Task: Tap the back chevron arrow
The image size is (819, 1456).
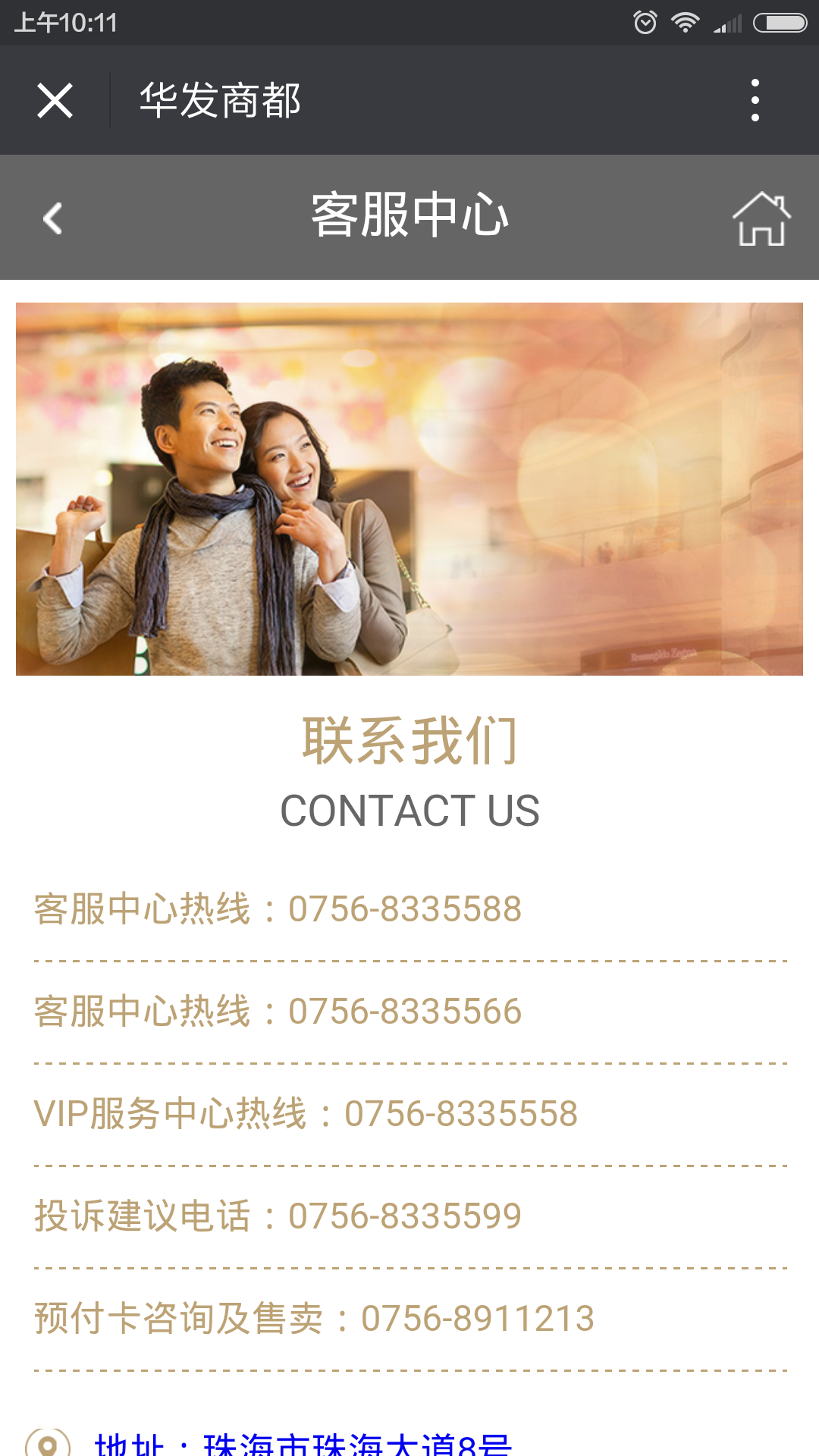Action: (52, 218)
